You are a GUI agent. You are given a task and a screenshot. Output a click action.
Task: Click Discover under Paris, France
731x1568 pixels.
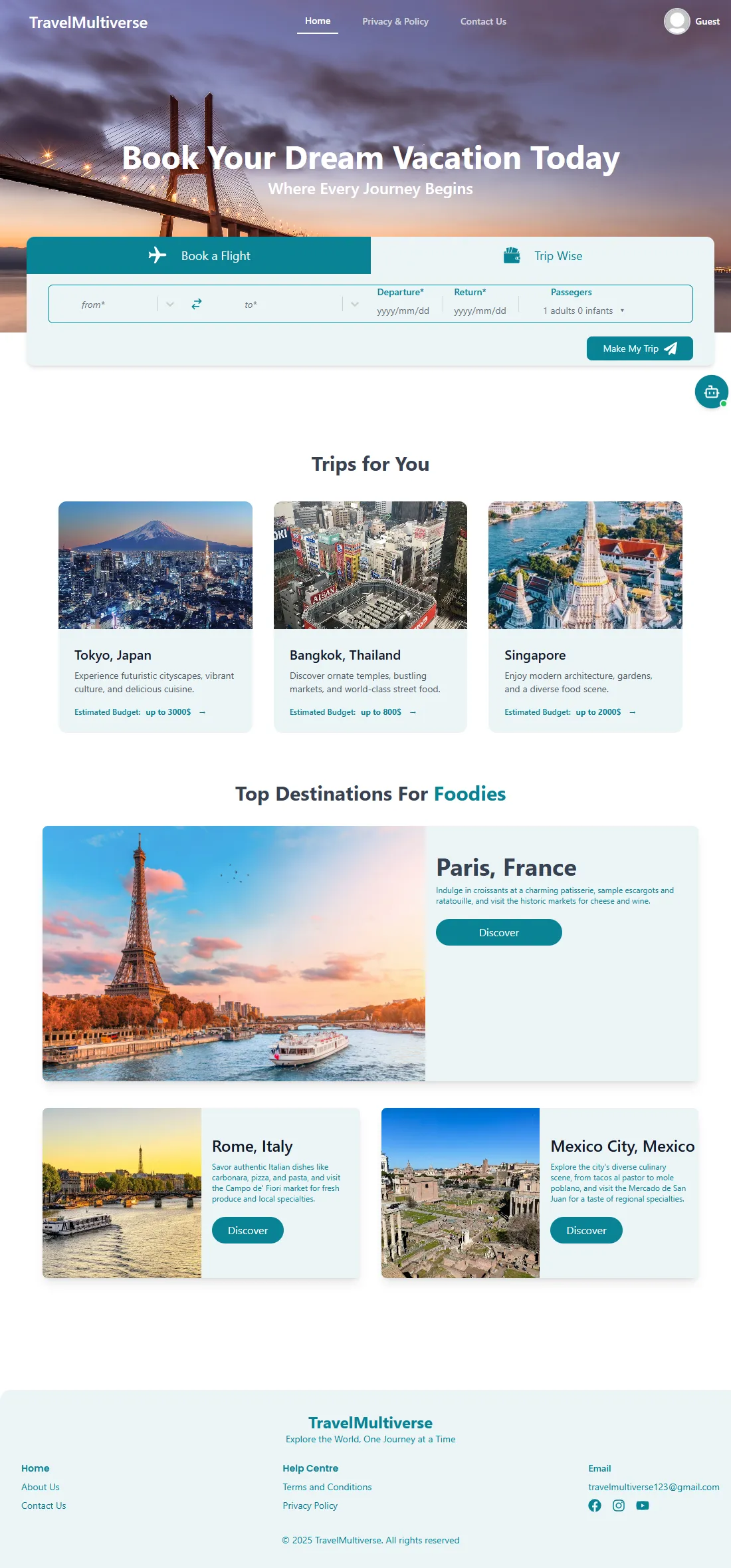tap(498, 932)
